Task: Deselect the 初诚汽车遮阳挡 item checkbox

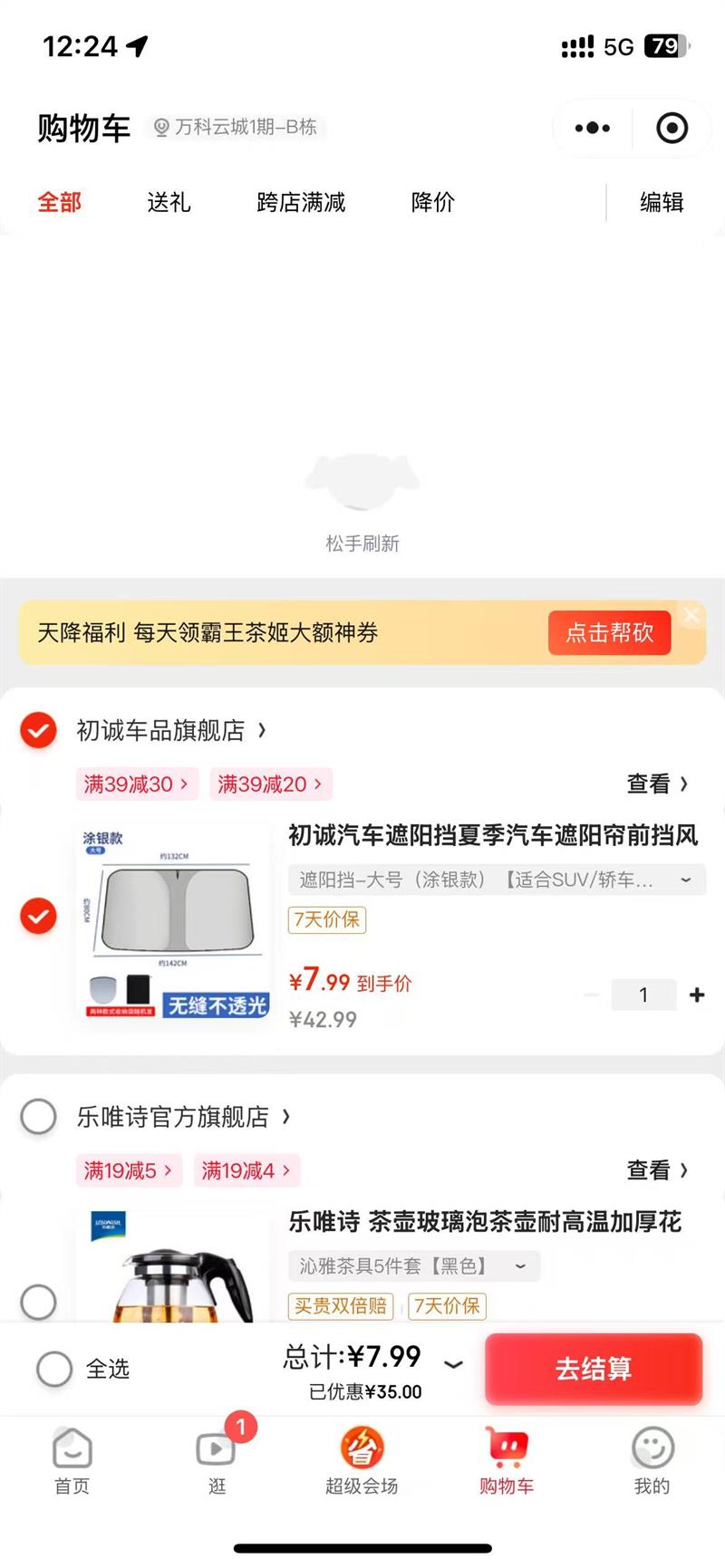Action: point(38,916)
